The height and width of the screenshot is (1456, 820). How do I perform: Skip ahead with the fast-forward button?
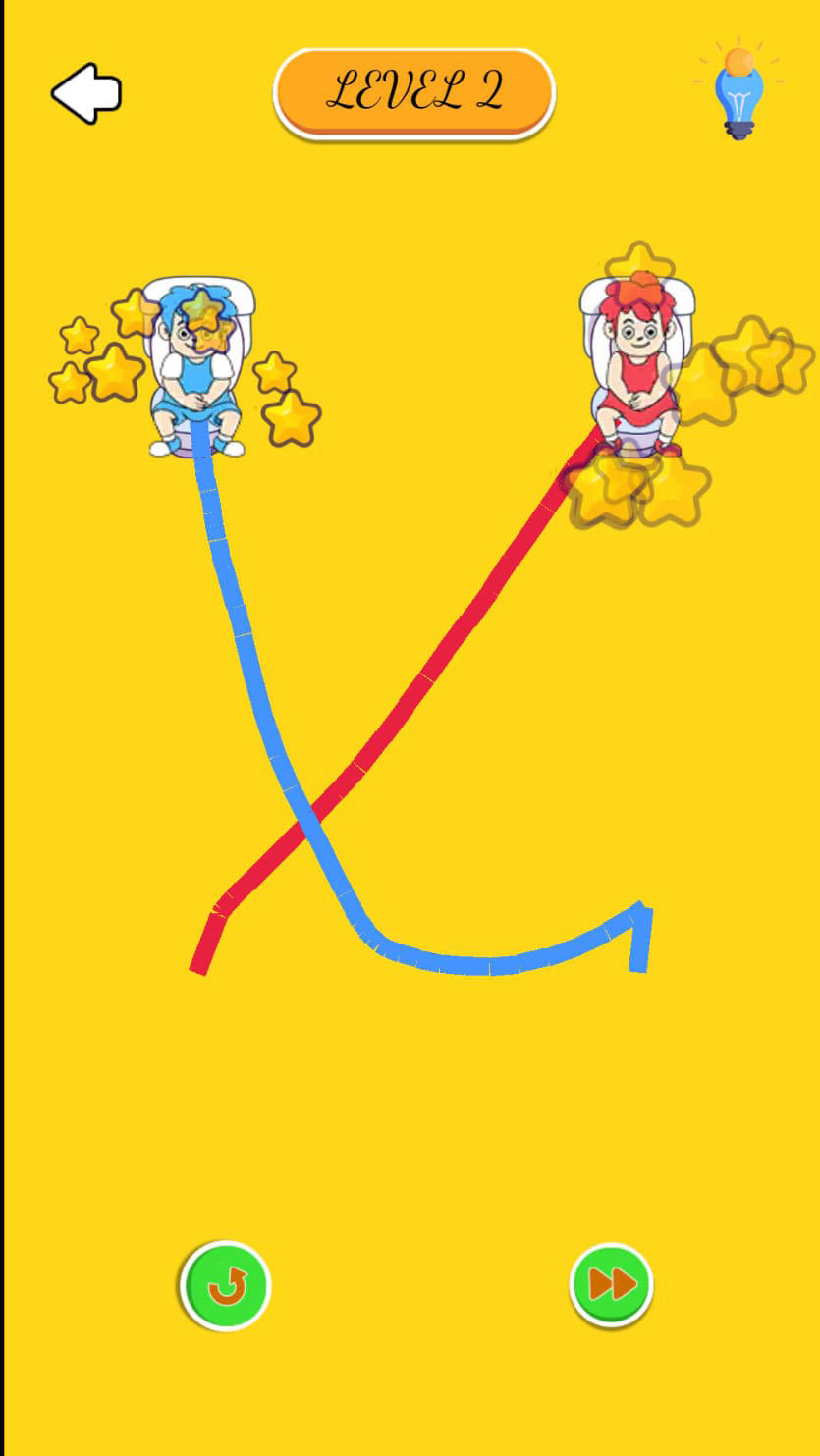pos(611,1285)
